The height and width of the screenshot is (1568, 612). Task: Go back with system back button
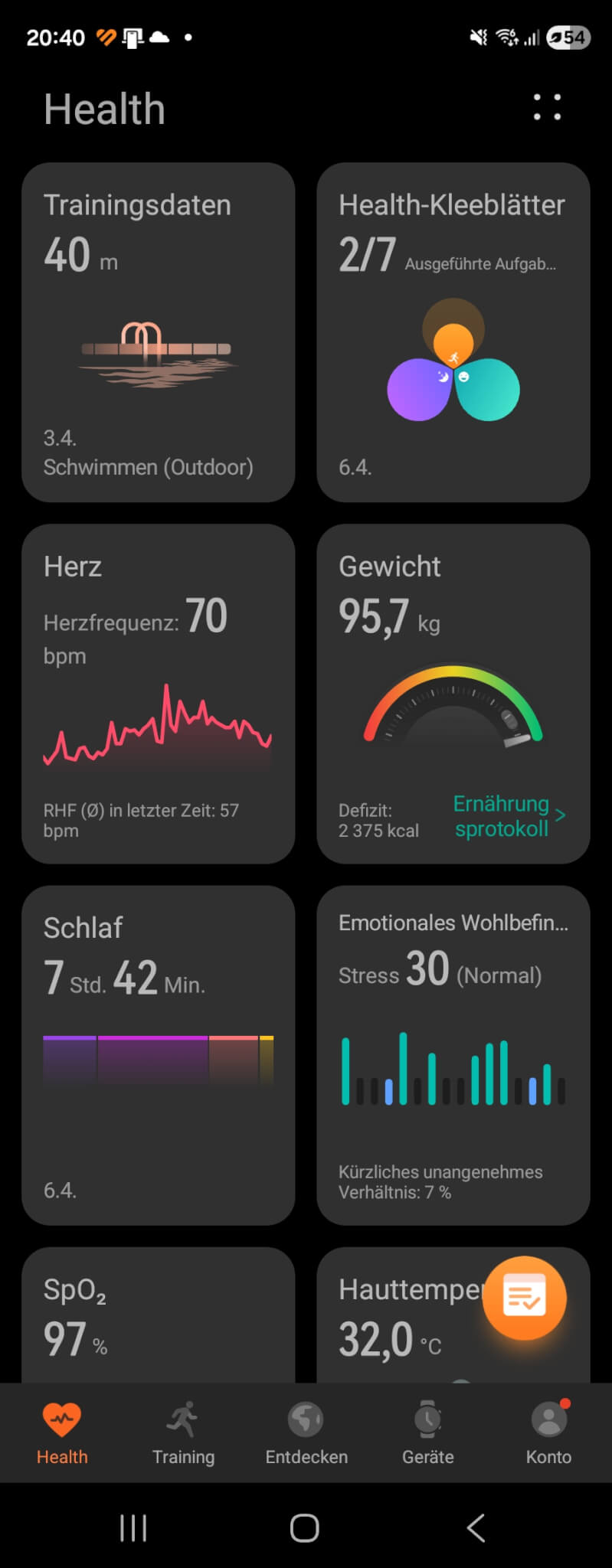476,1528
